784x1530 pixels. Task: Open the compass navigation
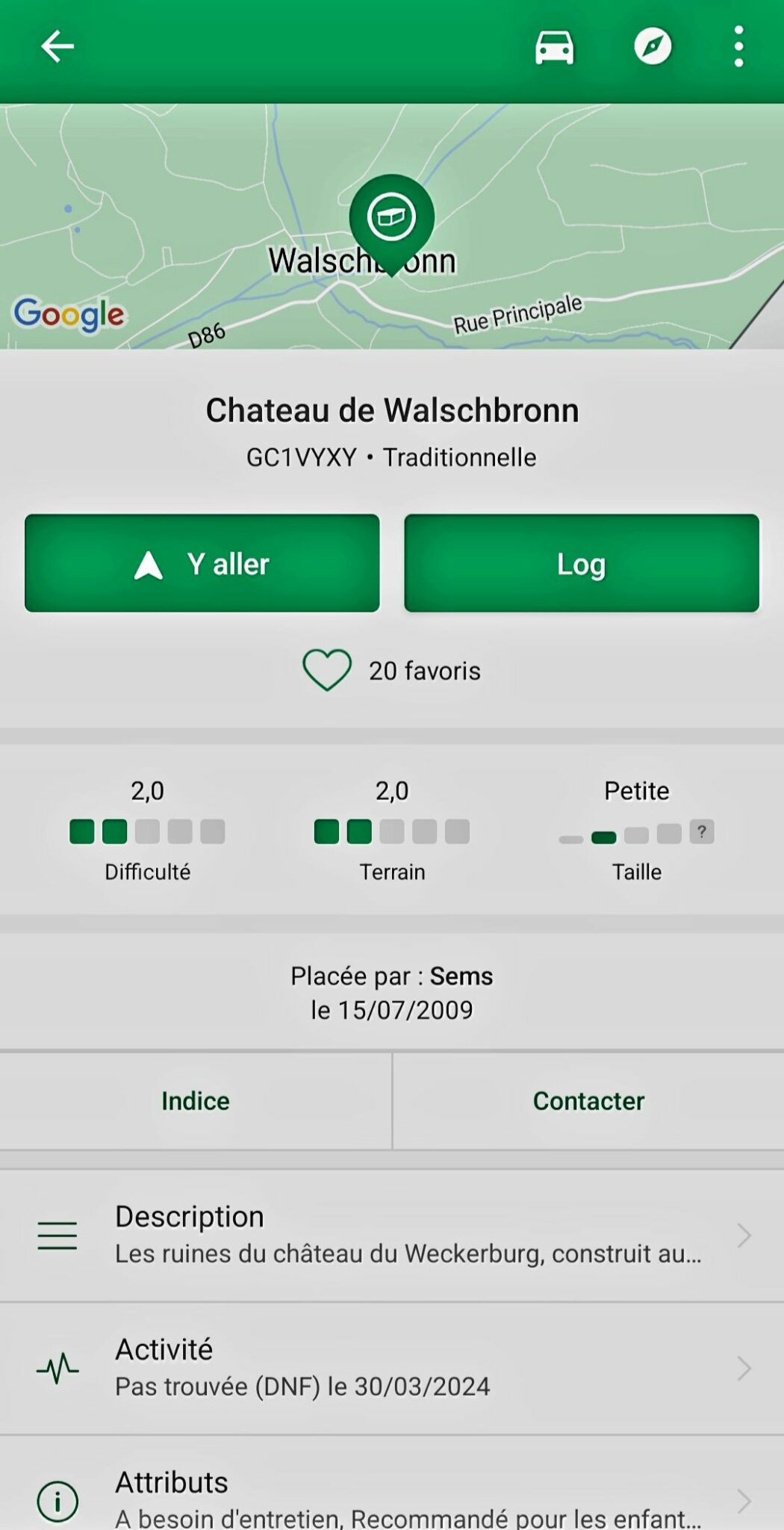(653, 46)
